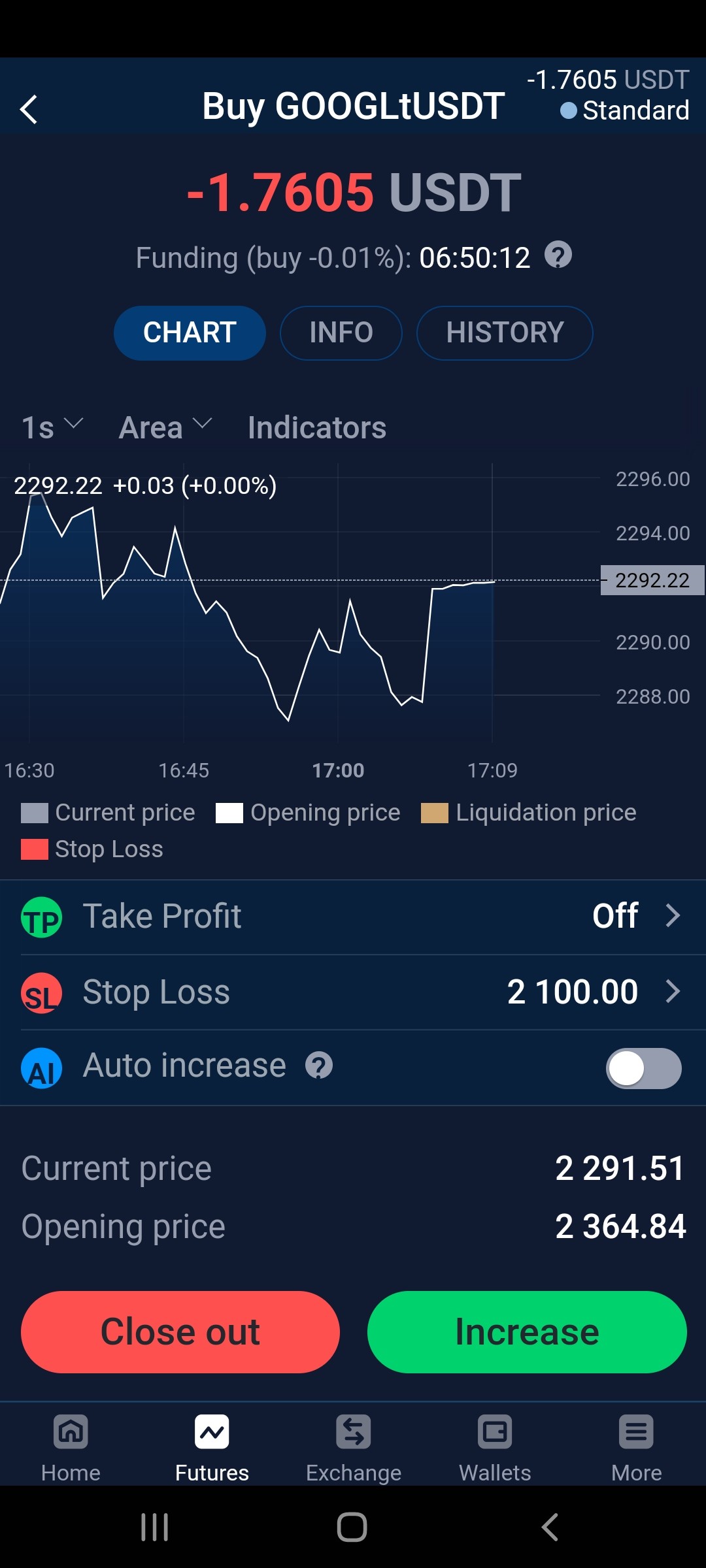
Task: Switch to the HISTORY tab
Action: click(505, 333)
